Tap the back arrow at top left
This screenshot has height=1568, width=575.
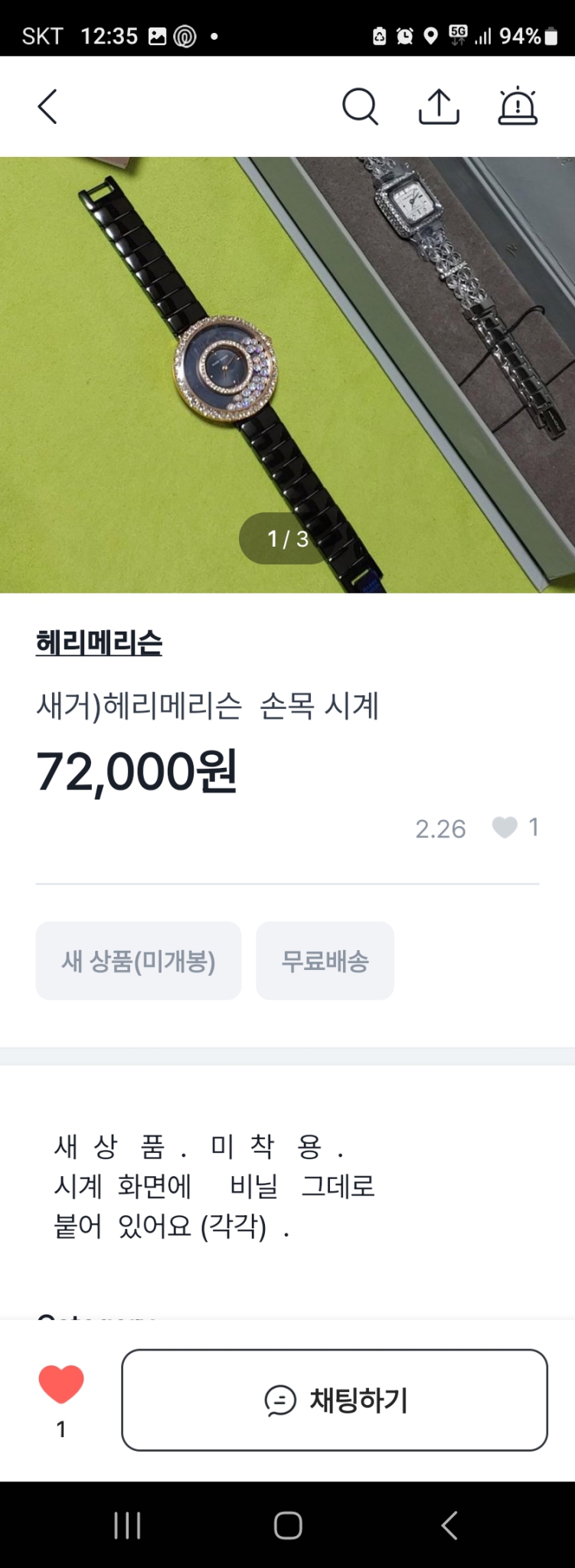47,107
